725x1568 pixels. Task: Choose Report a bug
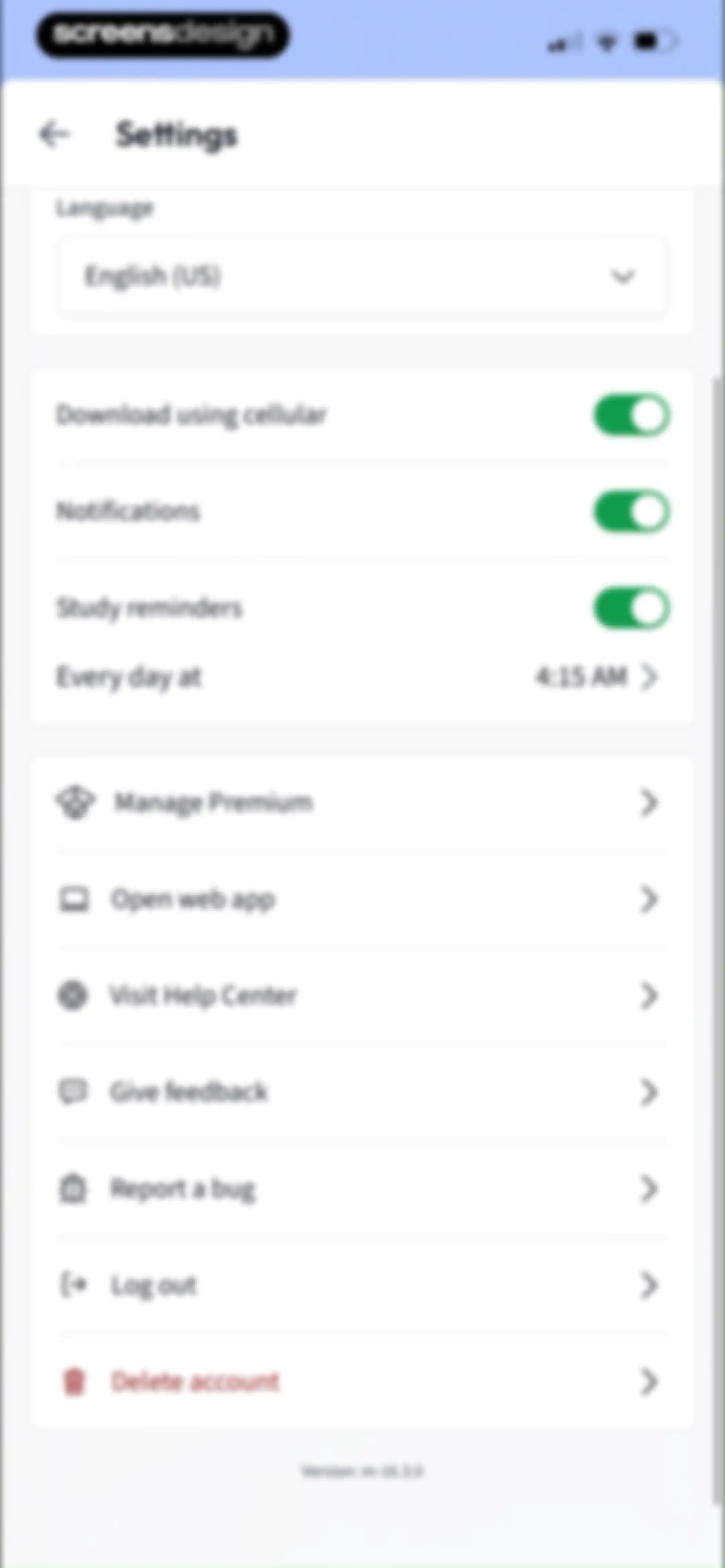coord(361,1189)
